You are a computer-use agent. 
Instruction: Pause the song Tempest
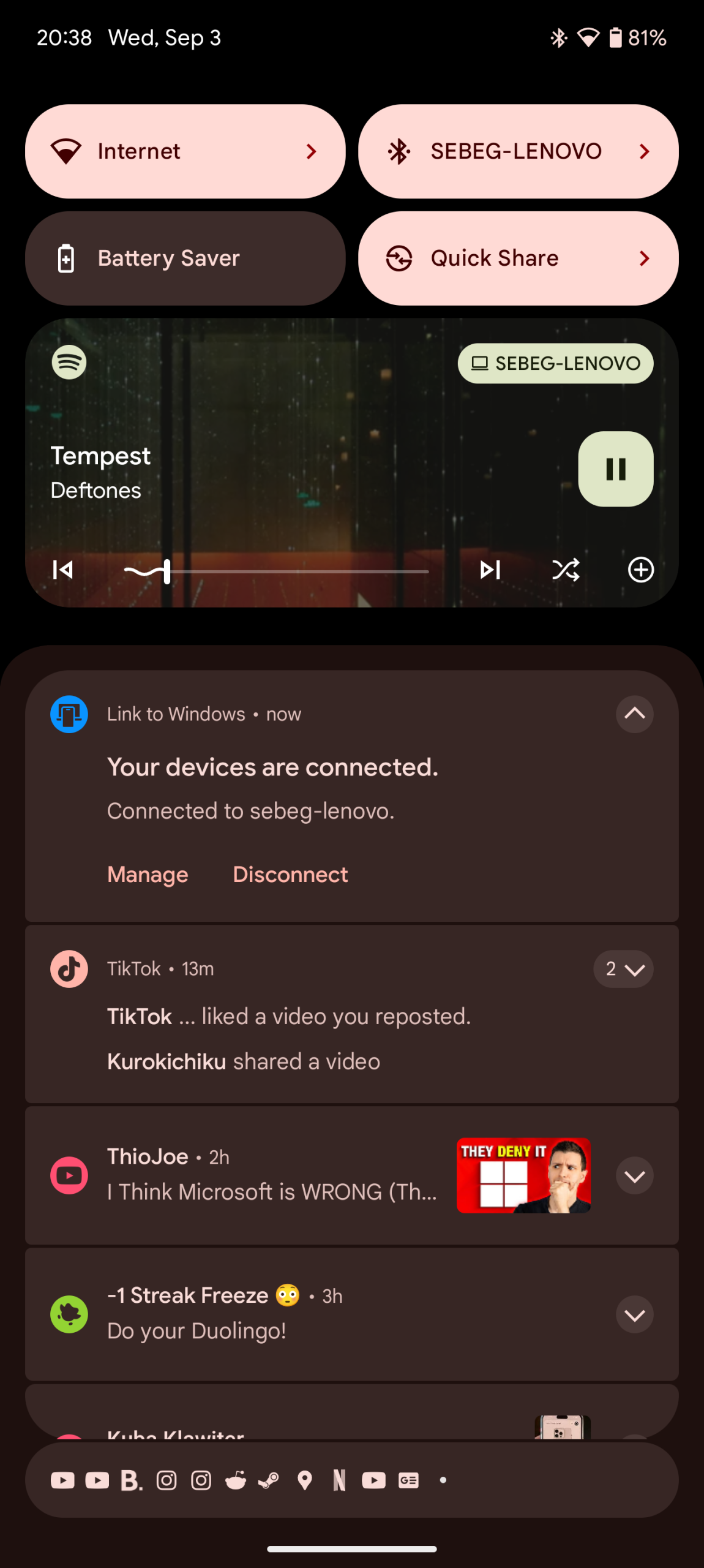(615, 469)
